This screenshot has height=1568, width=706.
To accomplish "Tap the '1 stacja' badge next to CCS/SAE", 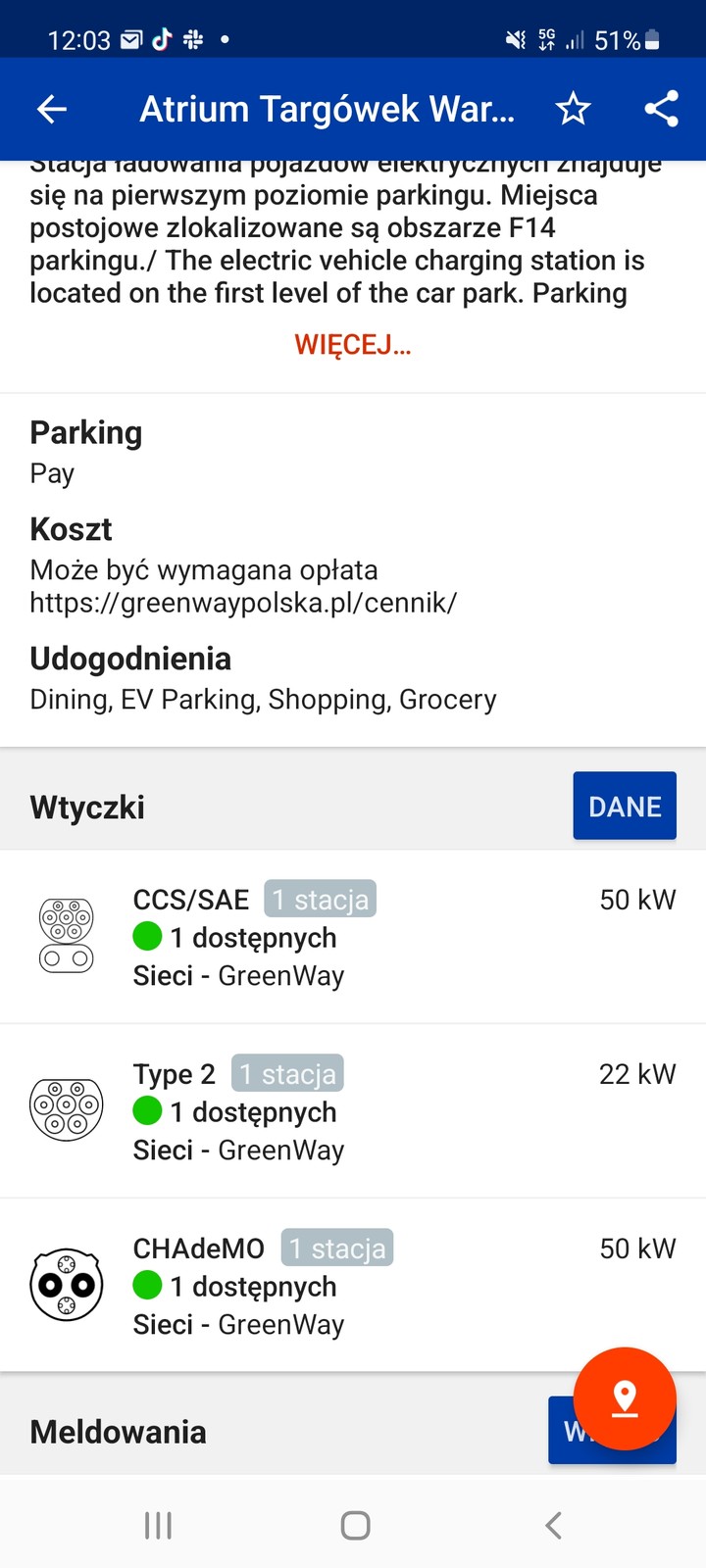I will click(320, 899).
